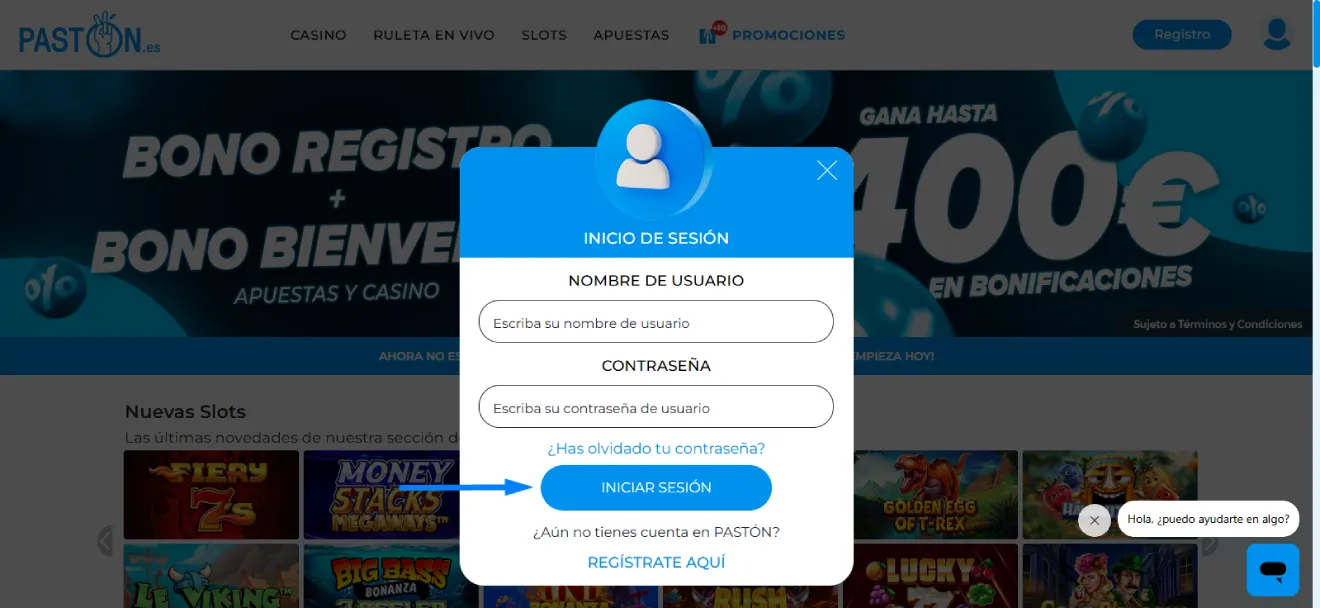Viewport: 1320px width, 608px height.
Task: Close the login dialog
Action: pos(827,171)
